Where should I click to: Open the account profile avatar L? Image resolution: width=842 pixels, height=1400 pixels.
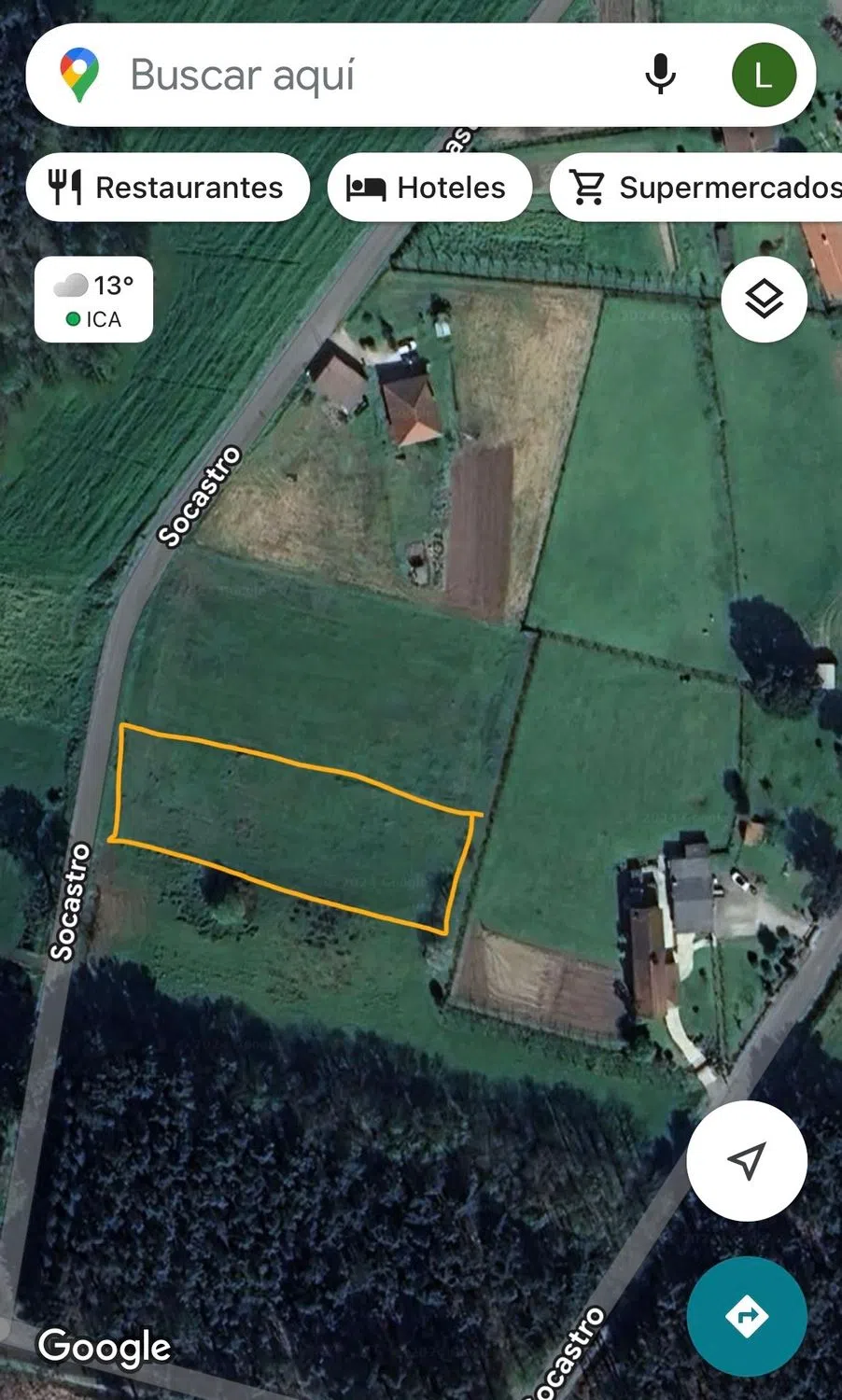(x=764, y=75)
